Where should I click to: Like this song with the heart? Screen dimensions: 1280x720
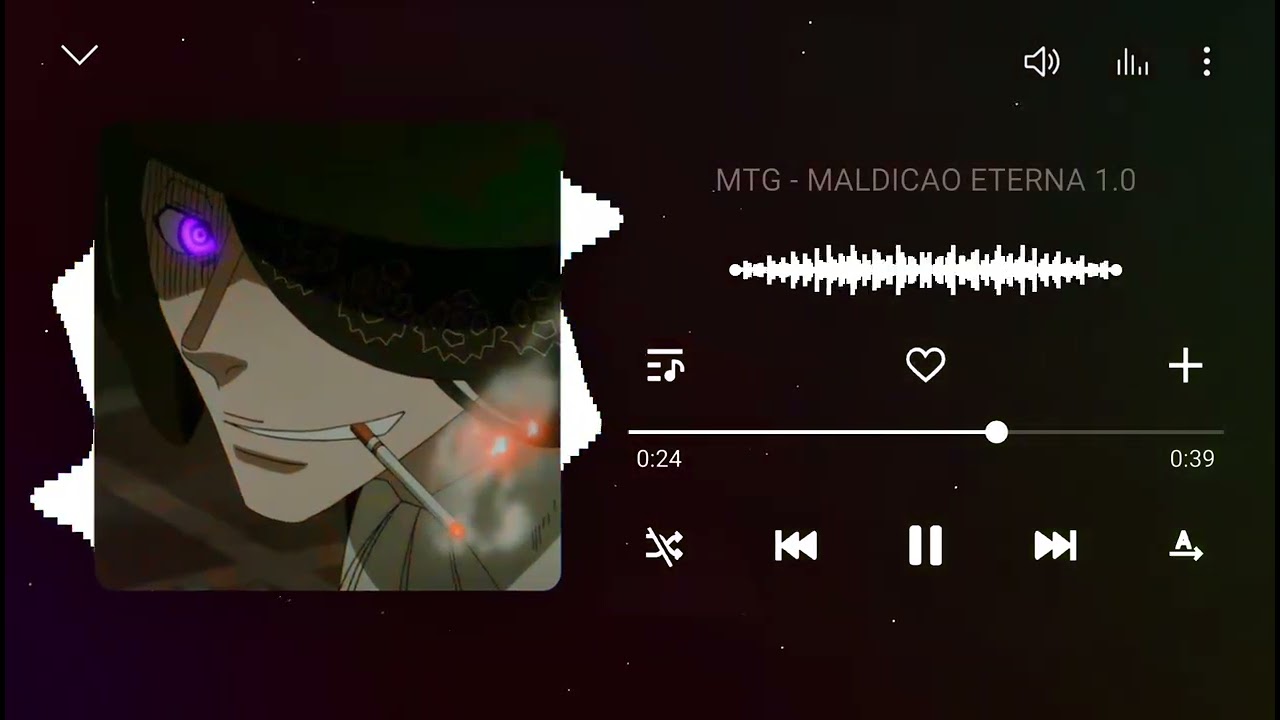[x=925, y=365]
